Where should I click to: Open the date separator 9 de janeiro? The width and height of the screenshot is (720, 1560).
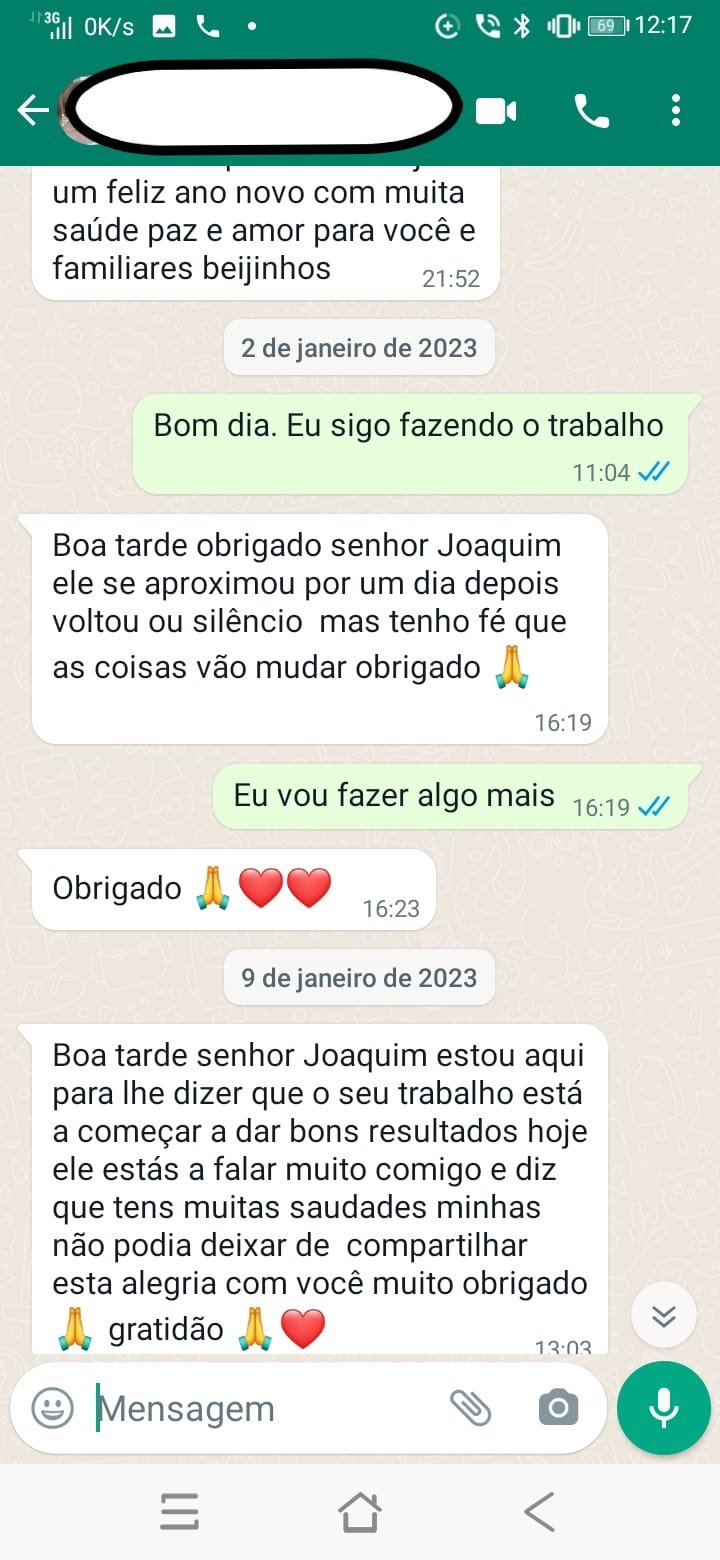(358, 977)
